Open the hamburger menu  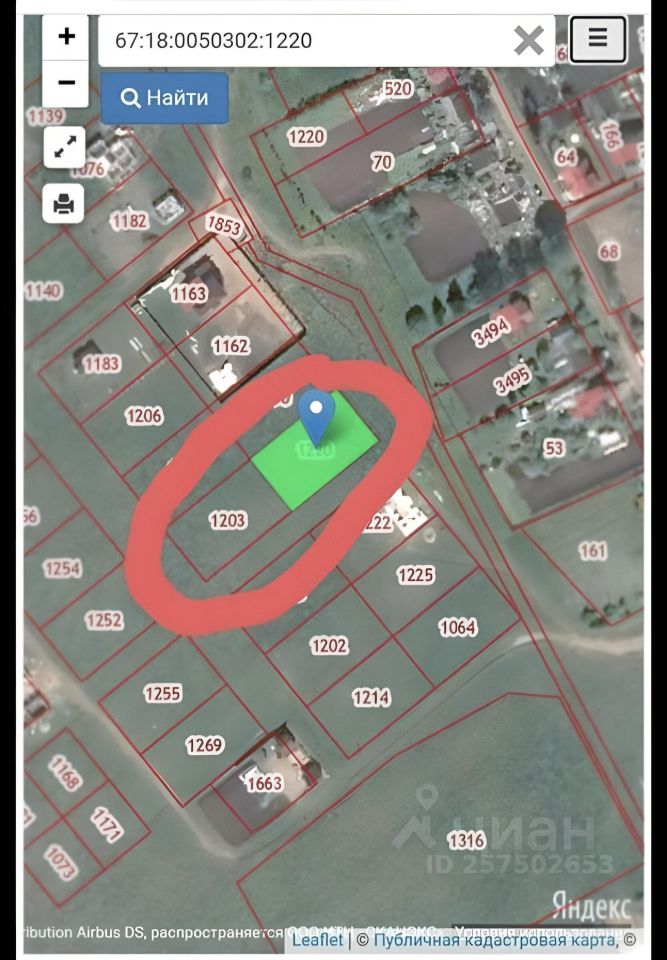tap(598, 39)
